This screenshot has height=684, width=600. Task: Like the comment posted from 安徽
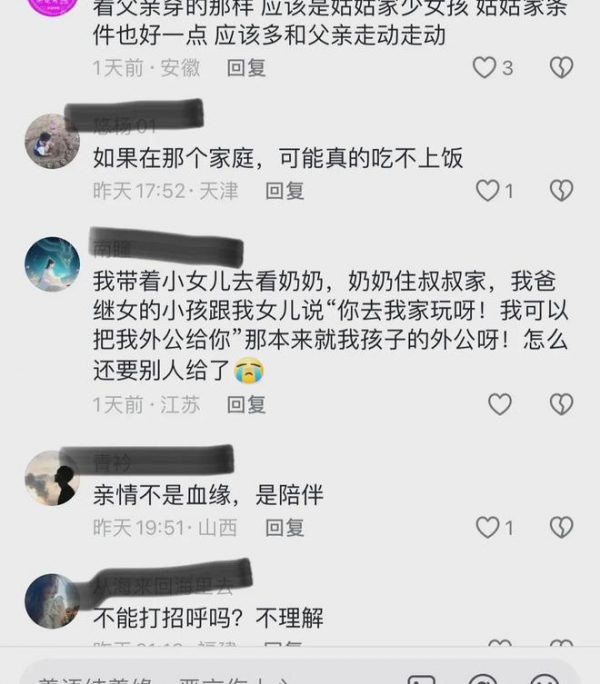point(485,67)
